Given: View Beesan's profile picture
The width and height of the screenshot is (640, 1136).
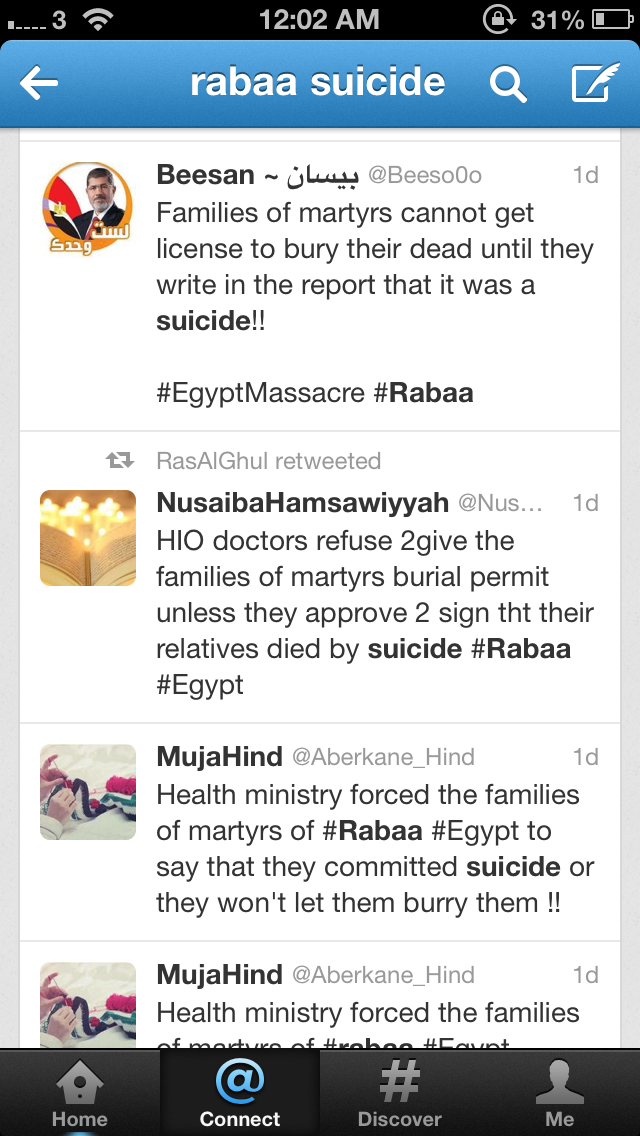Looking at the screenshot, I should [x=88, y=208].
